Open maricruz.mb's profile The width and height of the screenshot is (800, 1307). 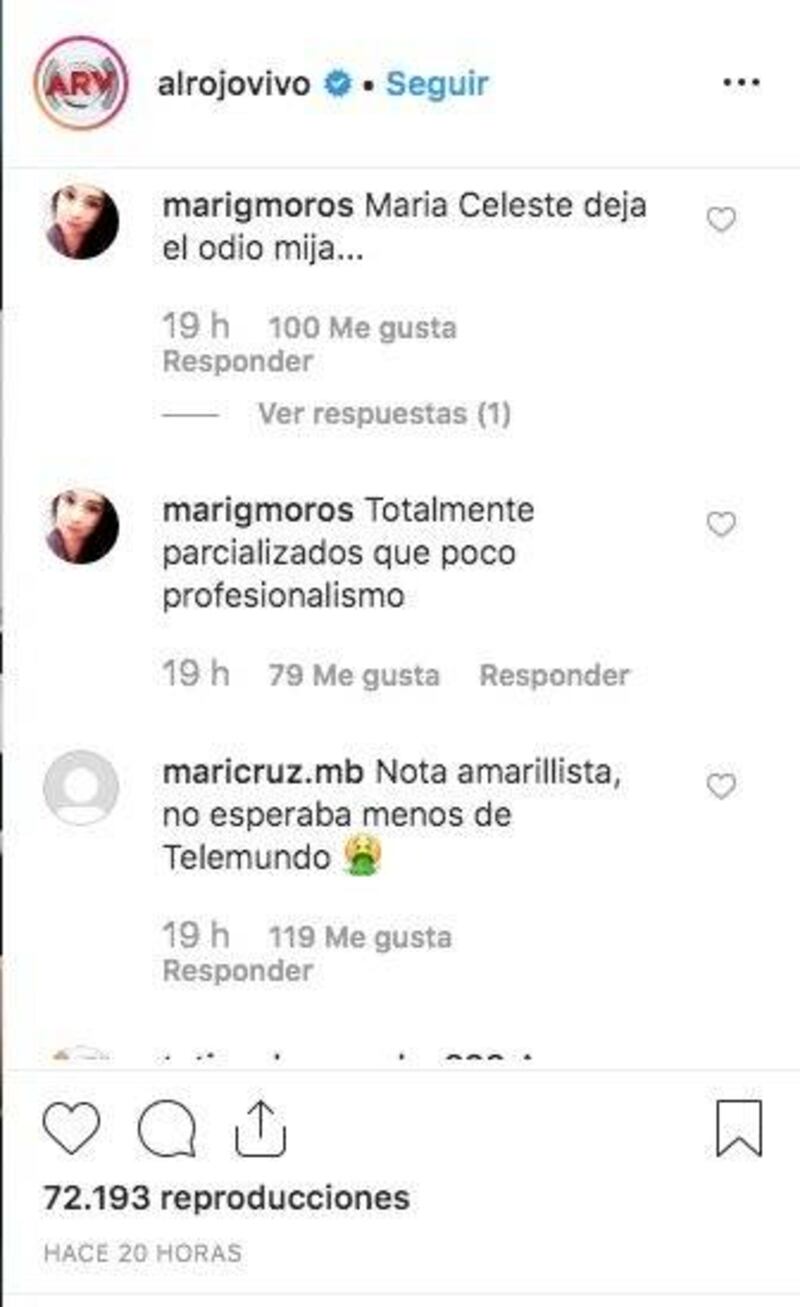point(265,772)
